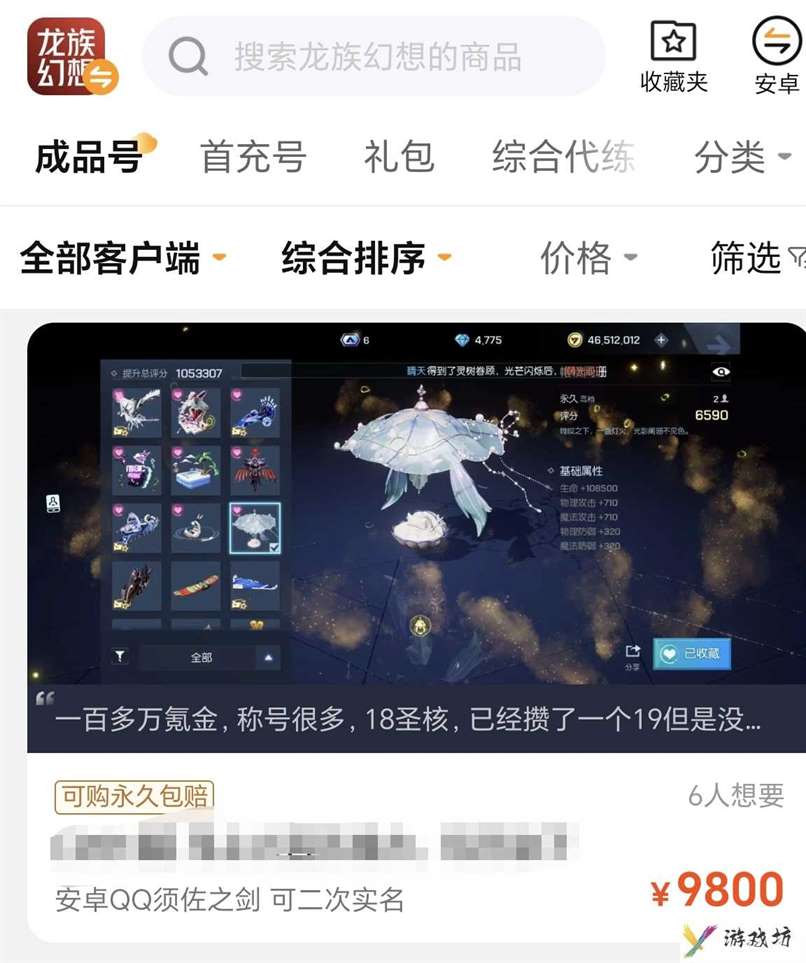Screen dimensions: 806x963
Task: Select the 礼包 tab
Action: tap(398, 157)
